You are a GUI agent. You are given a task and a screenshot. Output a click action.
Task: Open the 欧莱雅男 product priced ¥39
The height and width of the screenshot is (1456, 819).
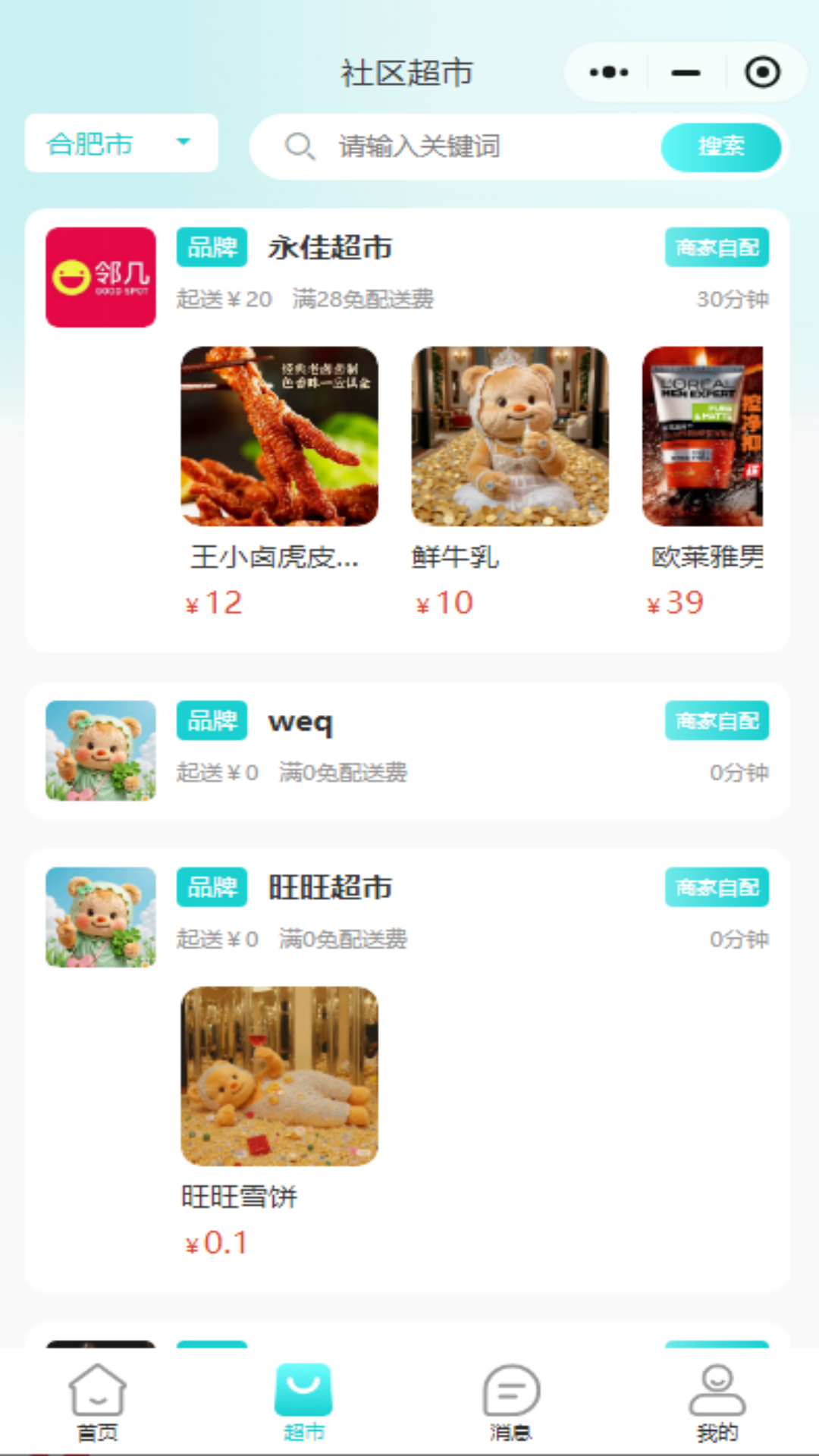click(x=704, y=437)
